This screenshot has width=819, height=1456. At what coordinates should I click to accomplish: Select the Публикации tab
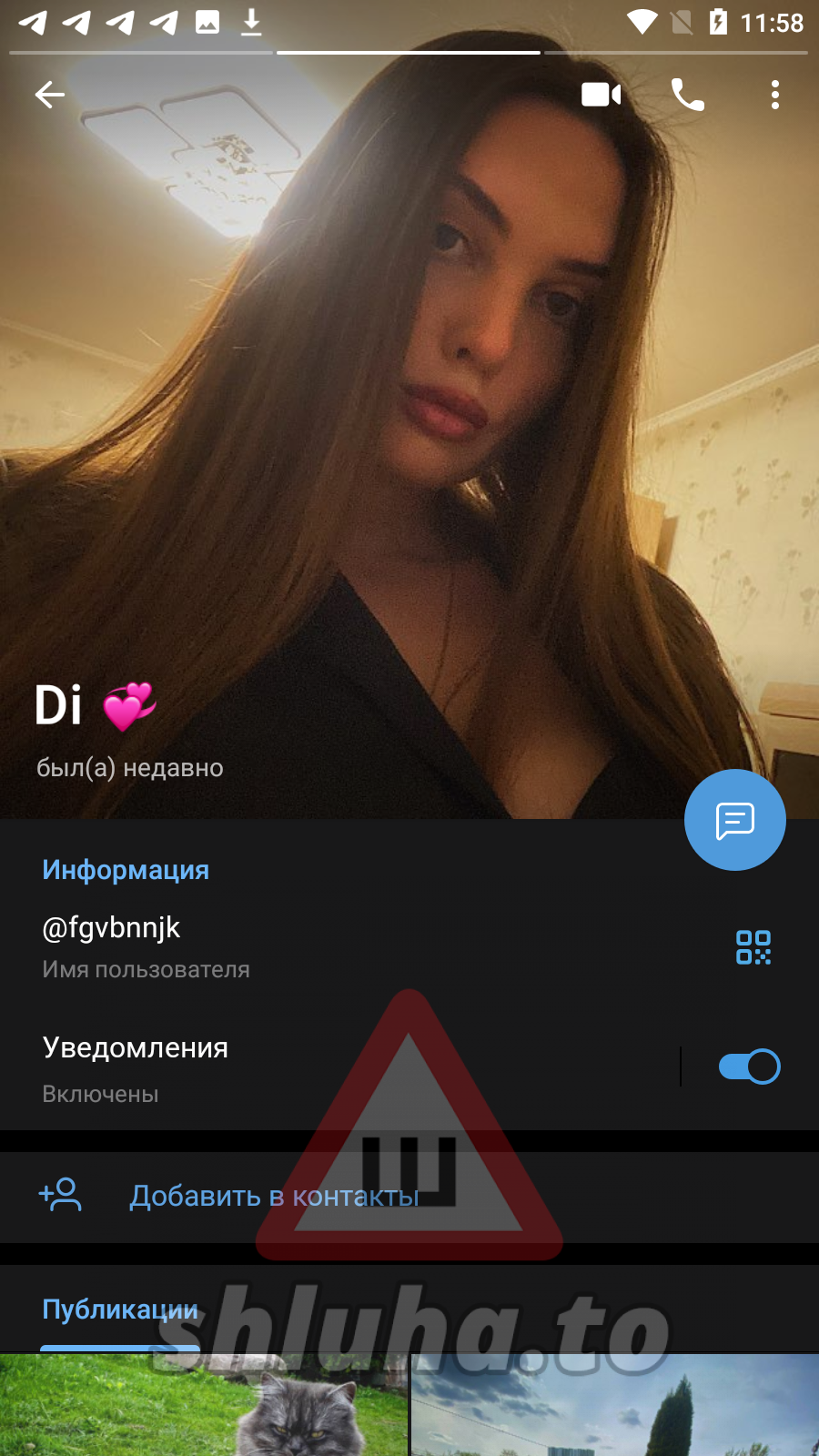click(x=120, y=1309)
